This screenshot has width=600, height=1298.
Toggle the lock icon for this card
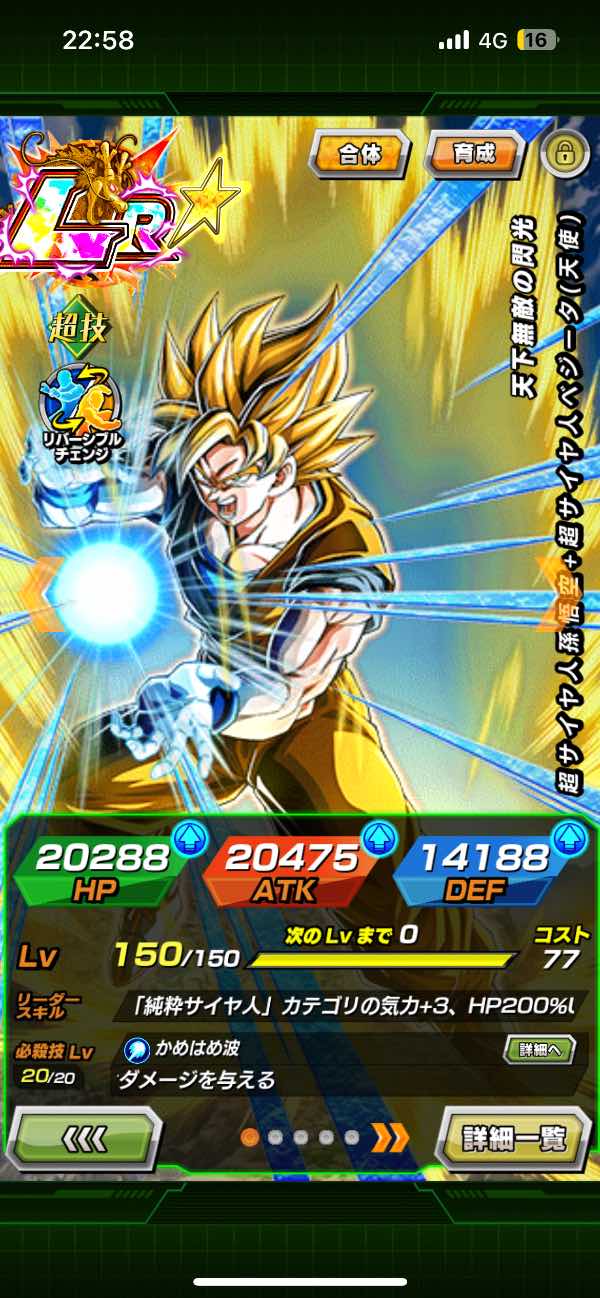[x=564, y=153]
